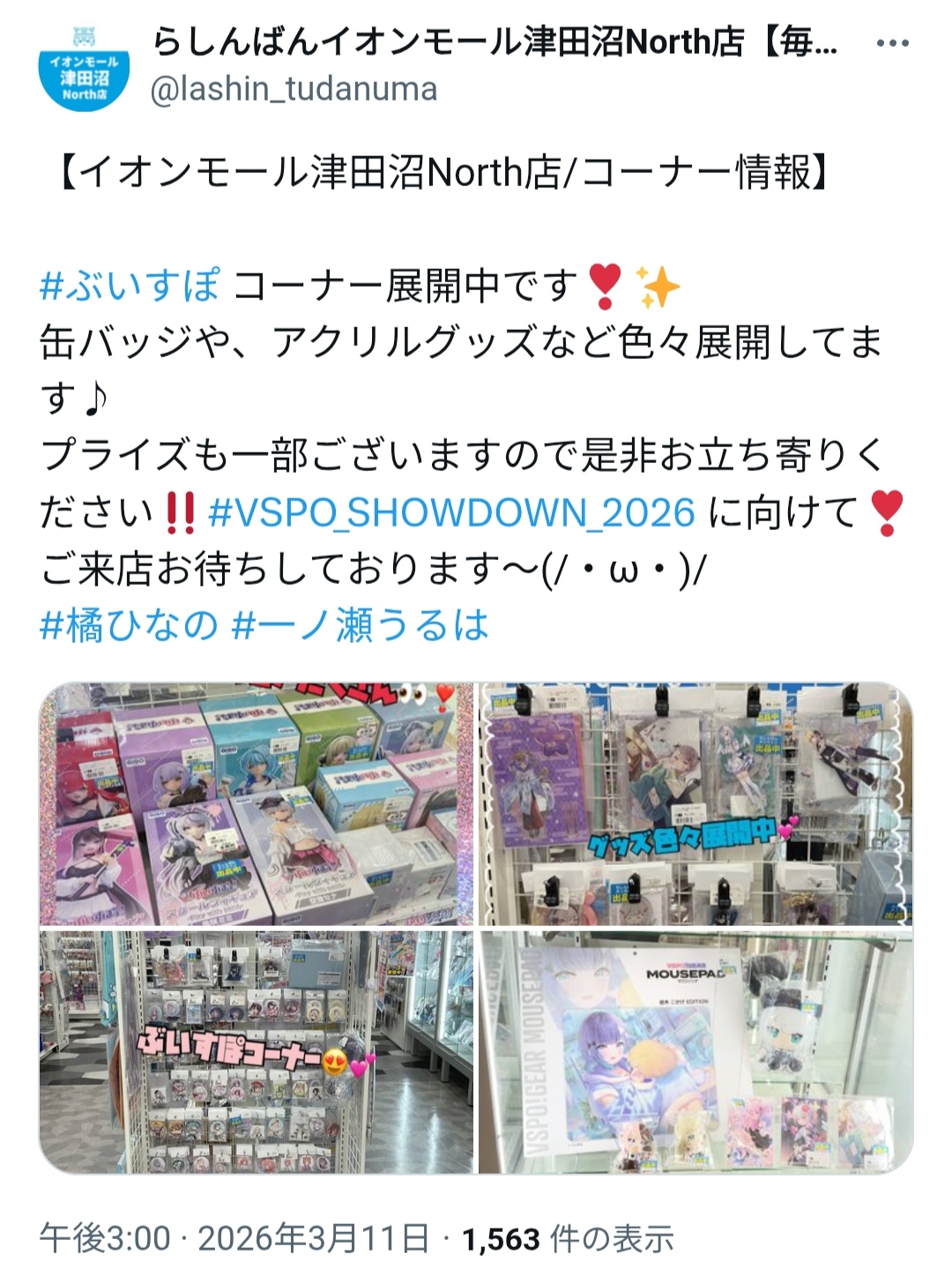952x1269 pixels.
Task: Open the #VSPO_SHOWDOWN_2026 hashtag
Action: [451, 512]
